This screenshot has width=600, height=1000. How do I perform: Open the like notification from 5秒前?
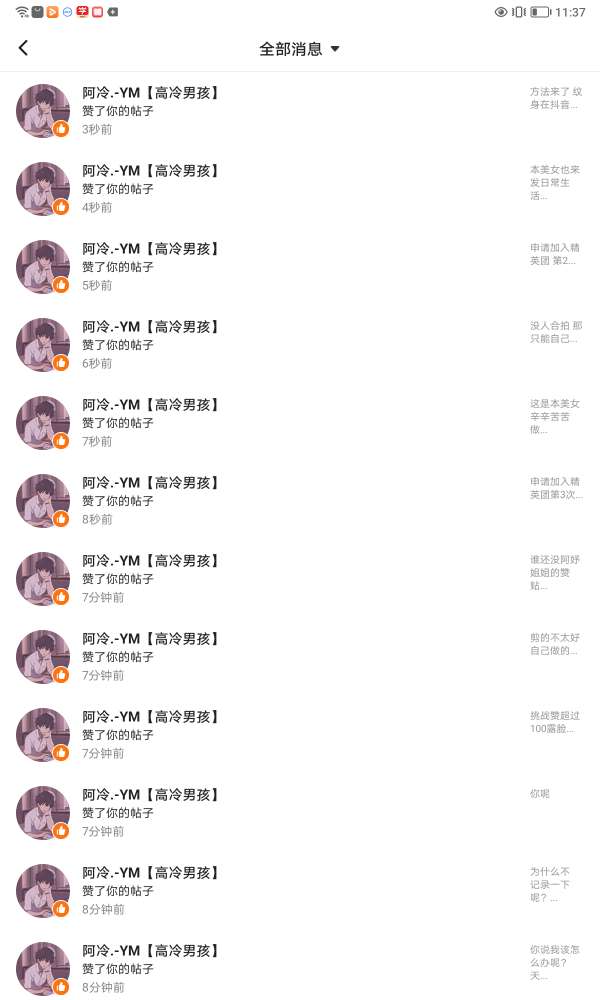(x=300, y=267)
